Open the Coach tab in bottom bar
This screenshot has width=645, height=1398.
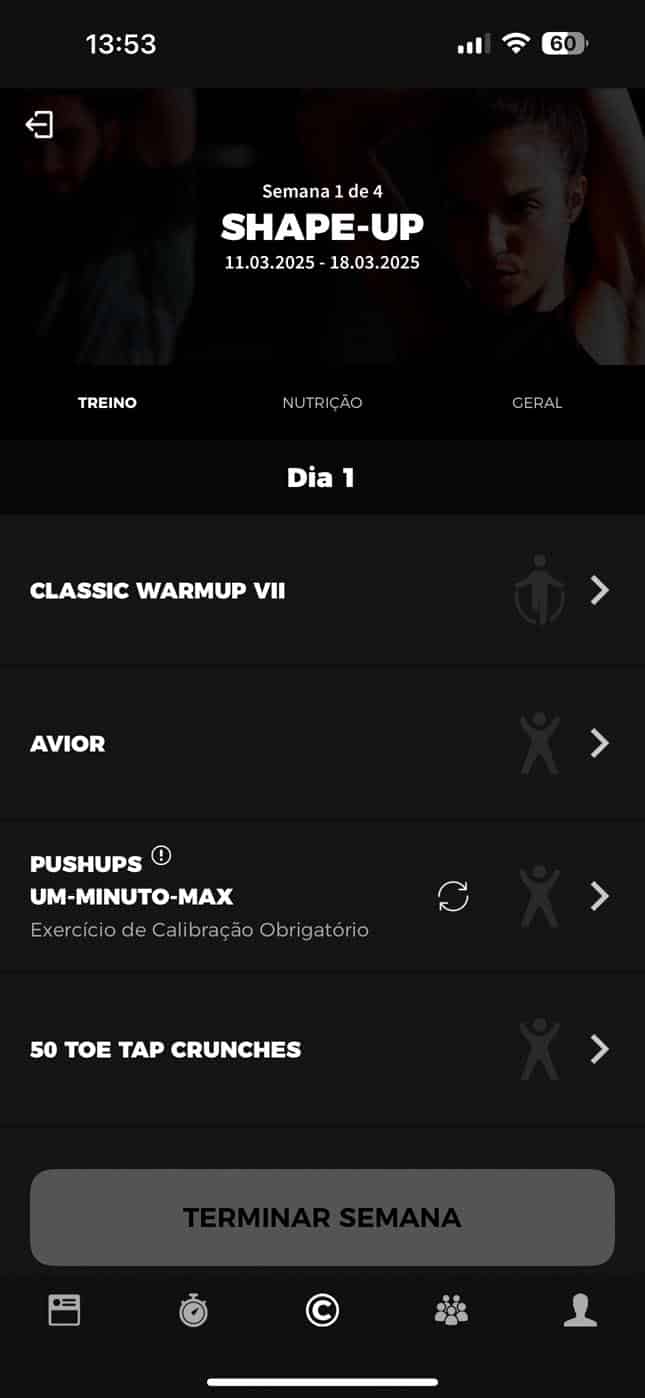pyautogui.click(x=322, y=1310)
